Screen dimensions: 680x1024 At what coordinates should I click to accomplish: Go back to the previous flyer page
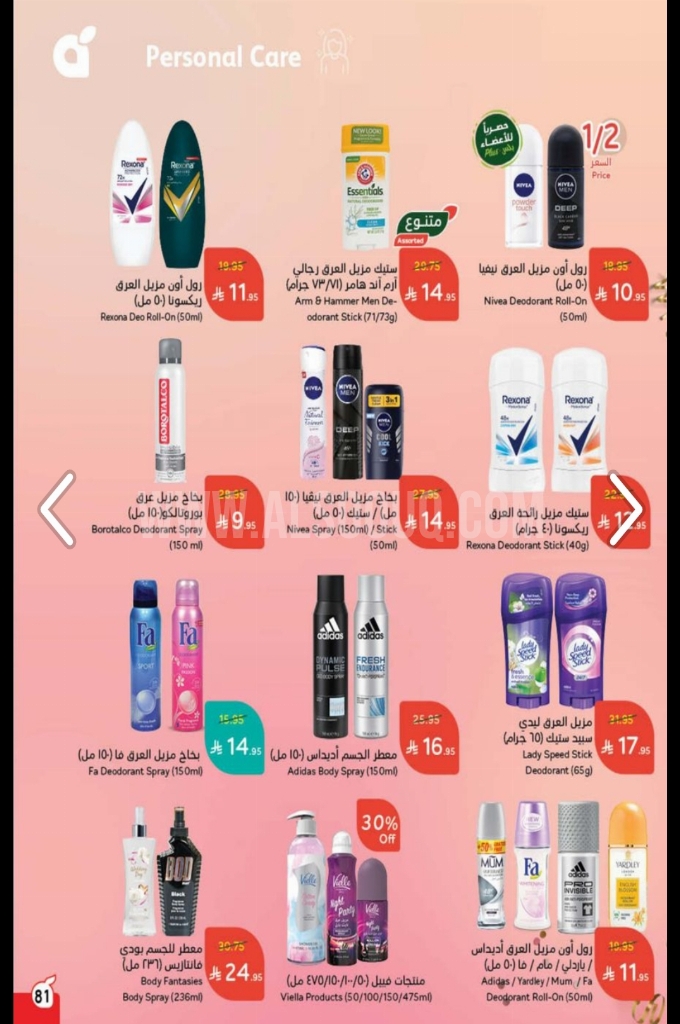[x=57, y=510]
